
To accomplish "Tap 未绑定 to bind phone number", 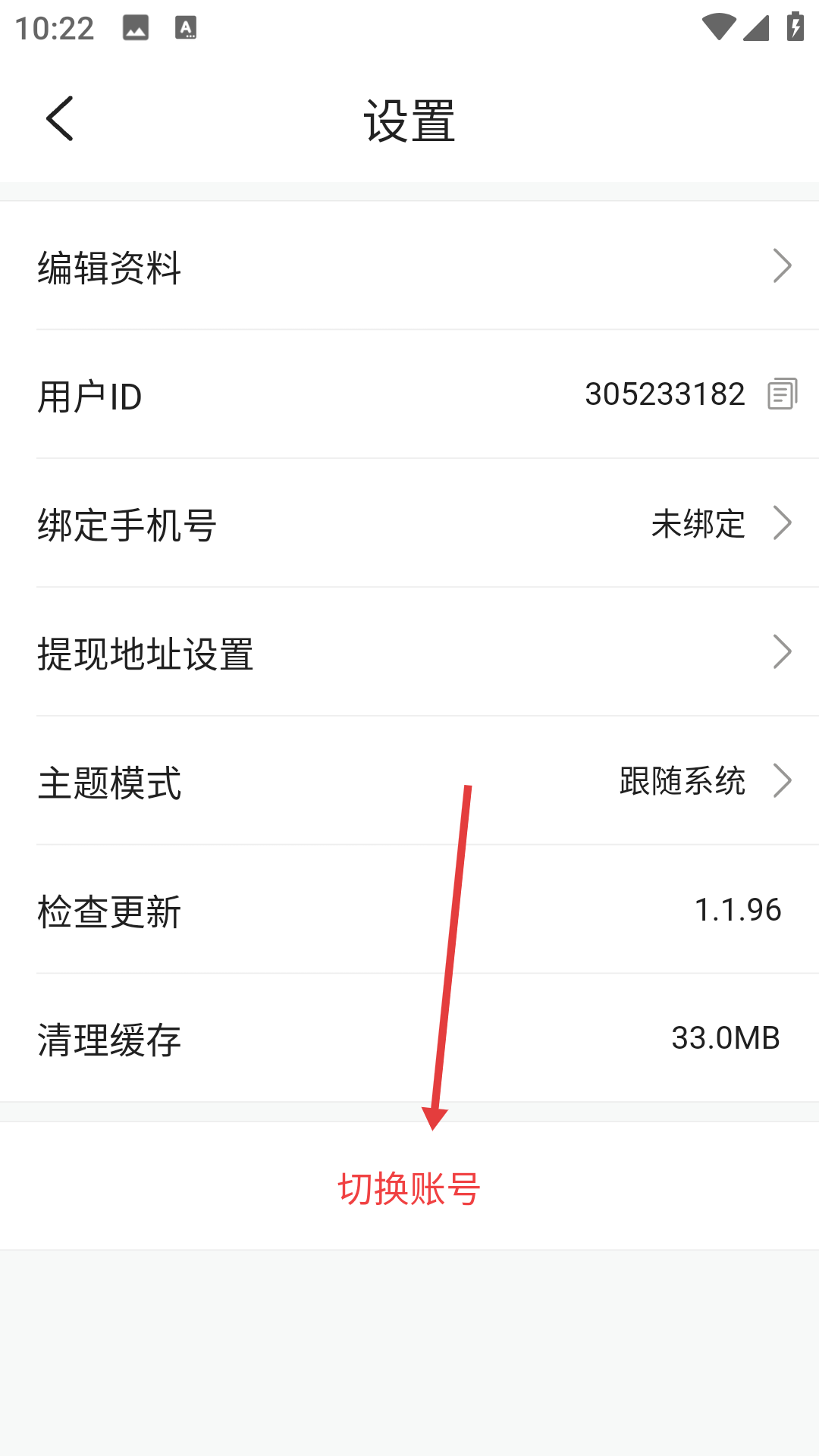I will click(697, 523).
